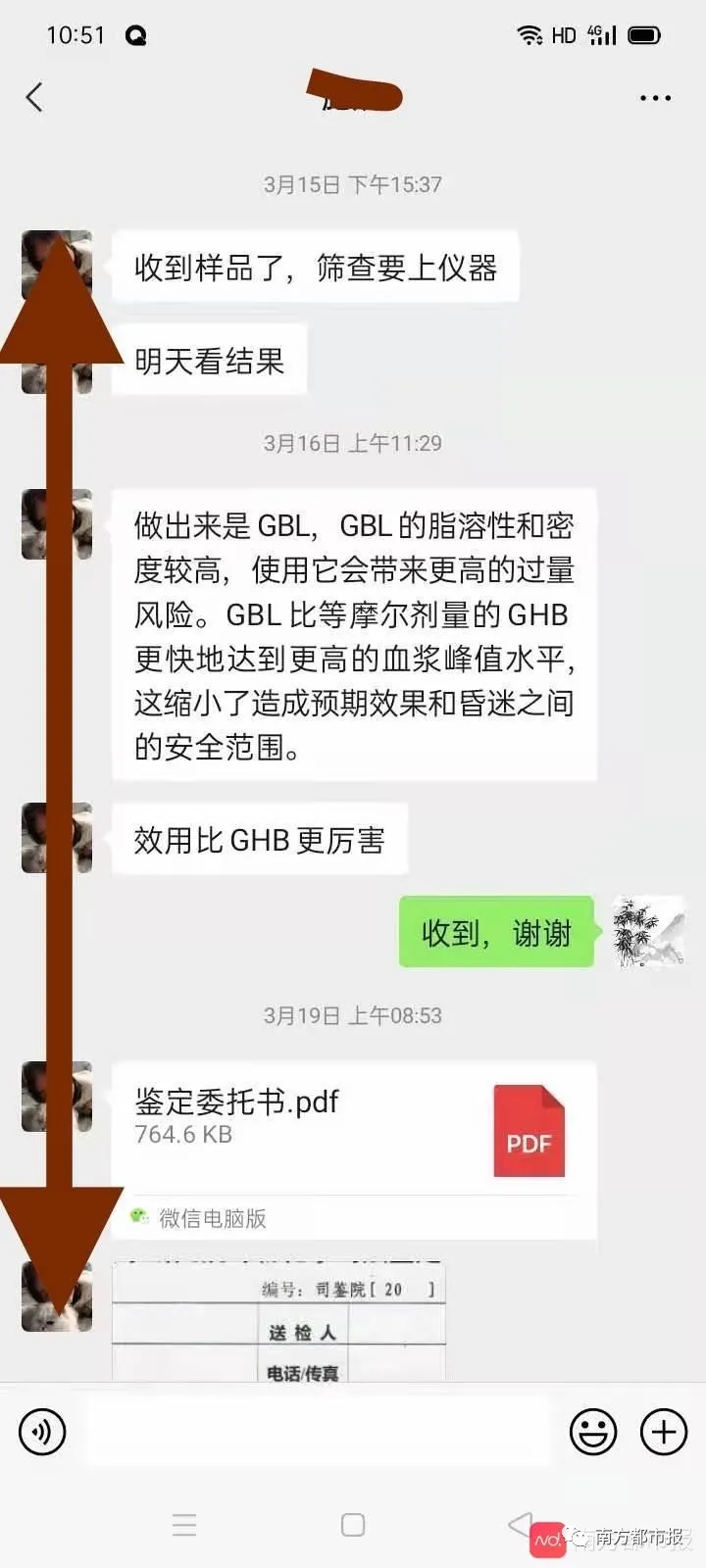Switch to voice message input

tap(42, 1432)
